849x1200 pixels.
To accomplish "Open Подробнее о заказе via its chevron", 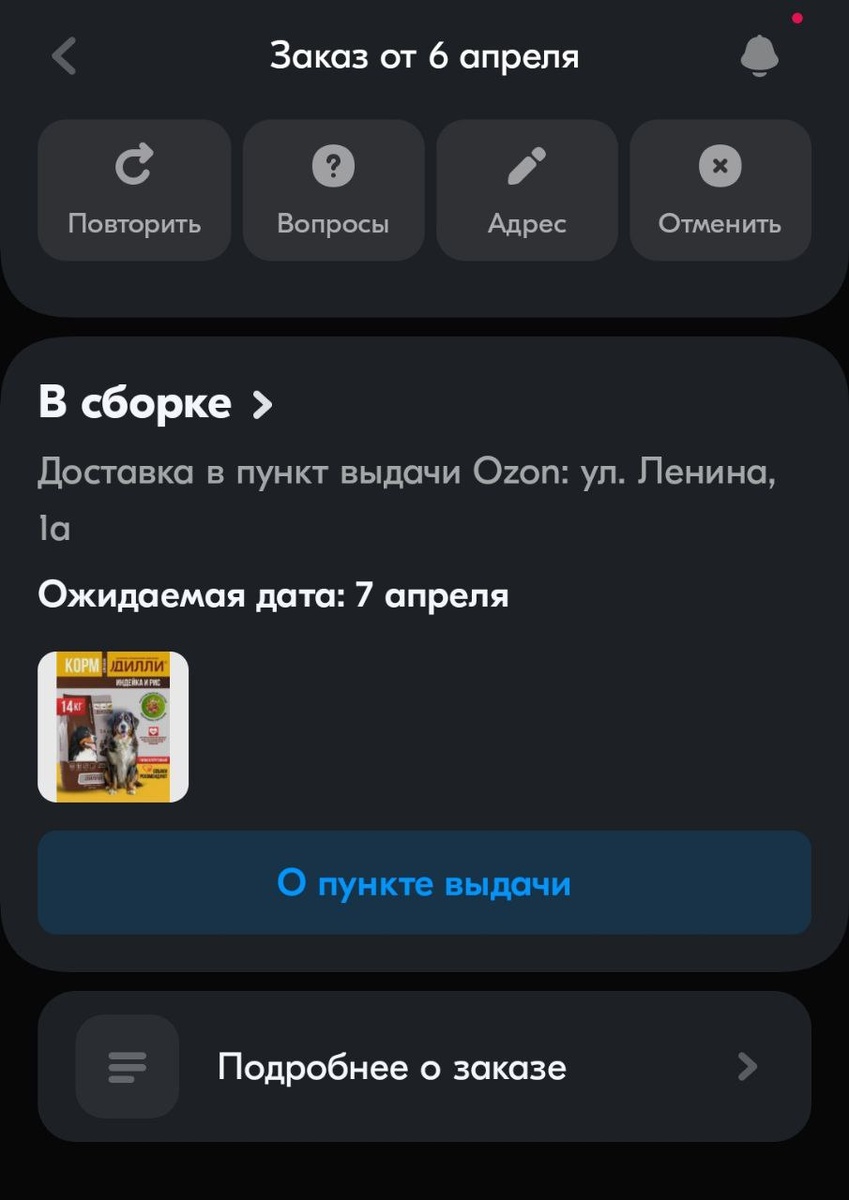I will [746, 1067].
